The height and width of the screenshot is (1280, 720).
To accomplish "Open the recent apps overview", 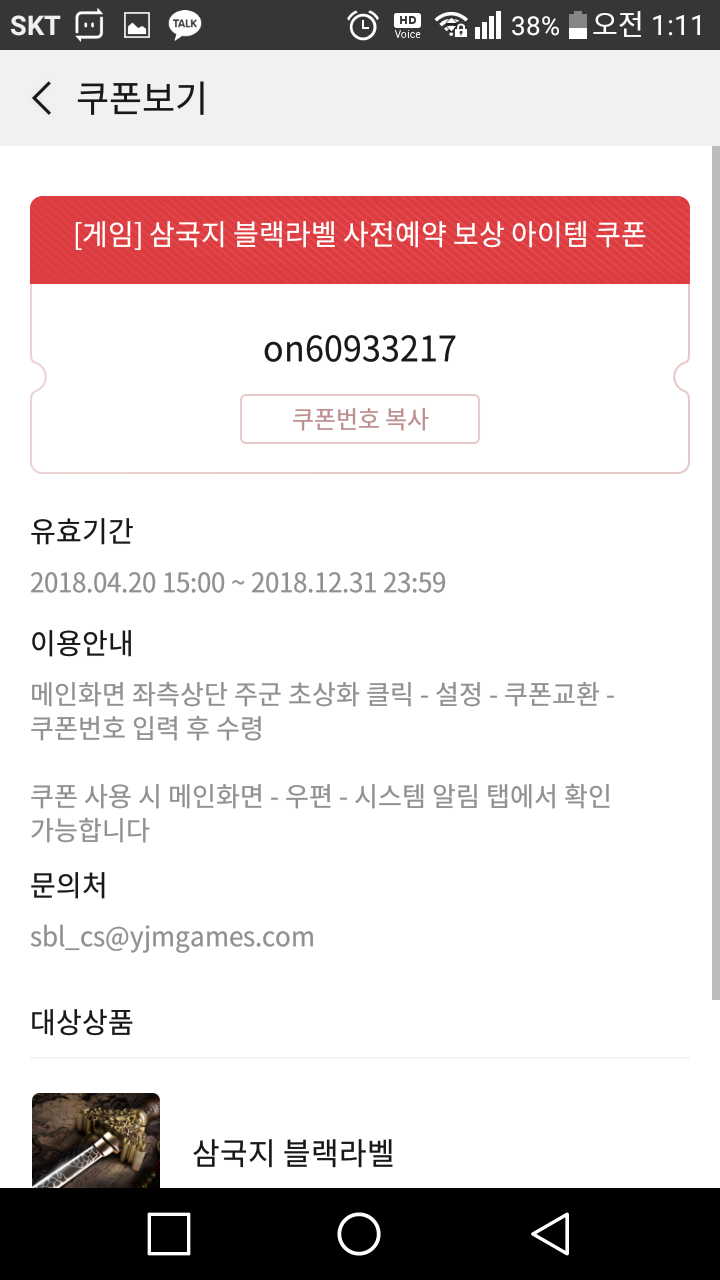I will [x=169, y=1233].
